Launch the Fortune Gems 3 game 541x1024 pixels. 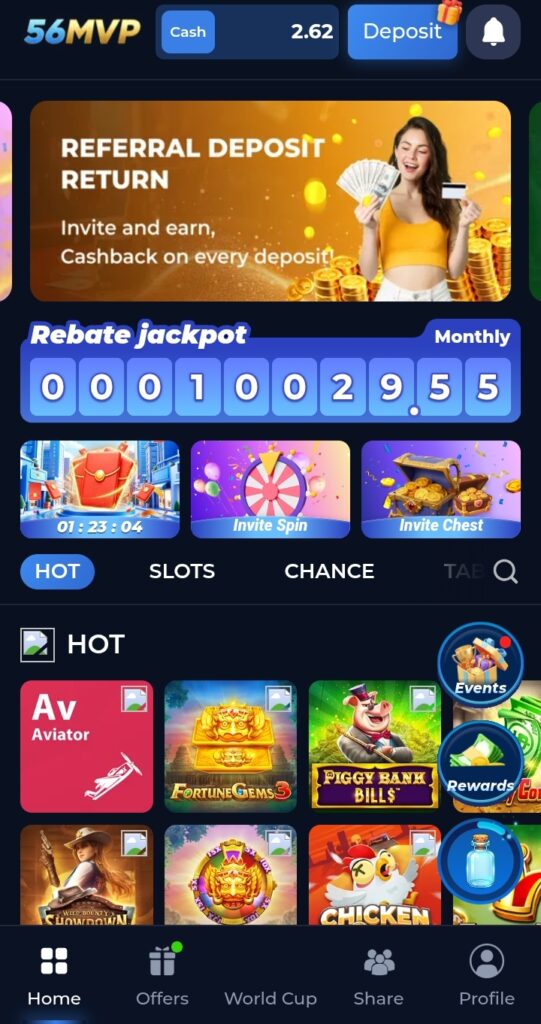pos(231,746)
